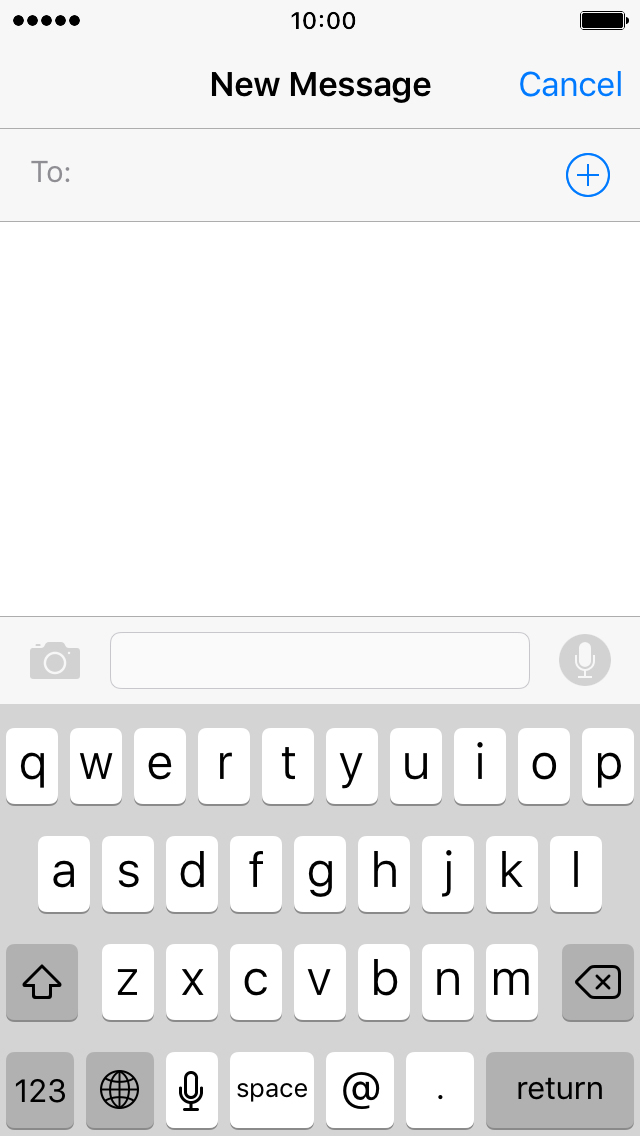Cancel the new message
This screenshot has width=640, height=1136.
570,85
